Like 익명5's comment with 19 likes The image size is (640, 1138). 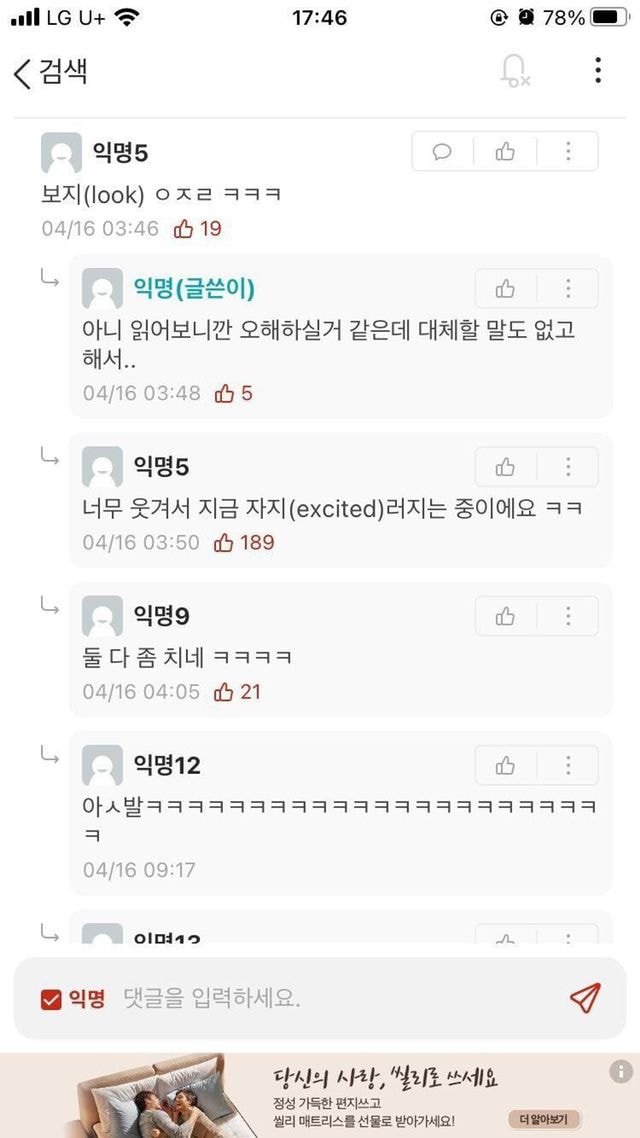click(505, 152)
